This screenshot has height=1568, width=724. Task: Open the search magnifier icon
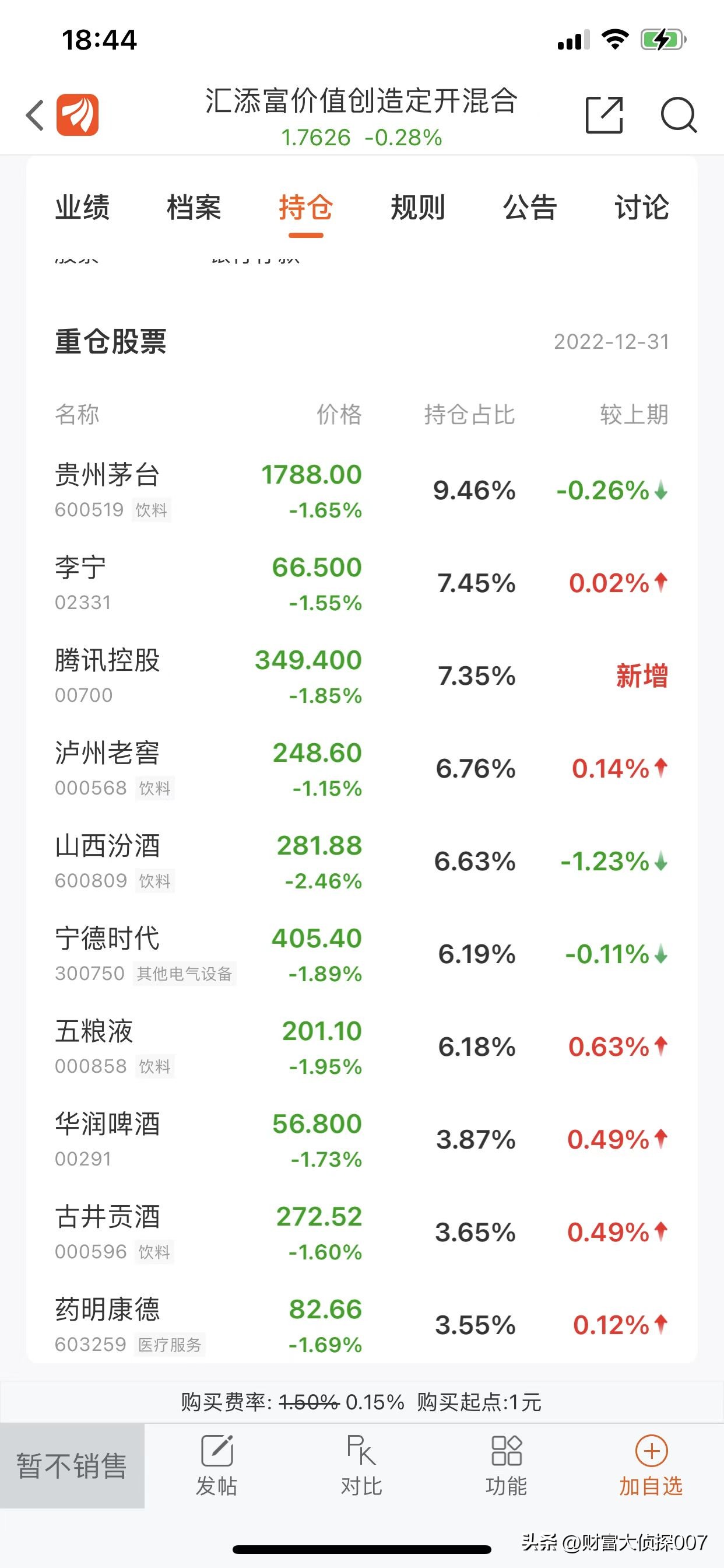(678, 114)
